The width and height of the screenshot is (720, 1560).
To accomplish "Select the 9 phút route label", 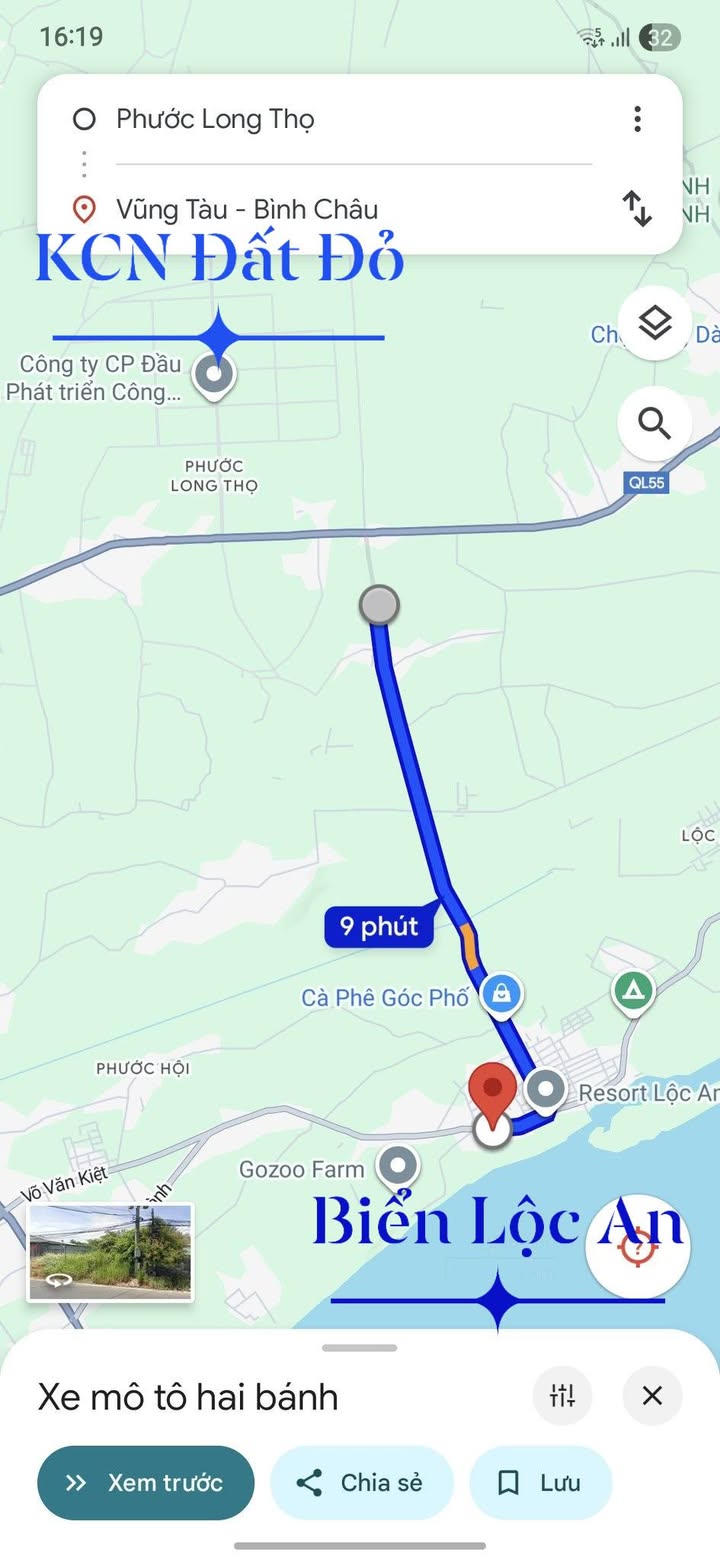I will point(378,927).
